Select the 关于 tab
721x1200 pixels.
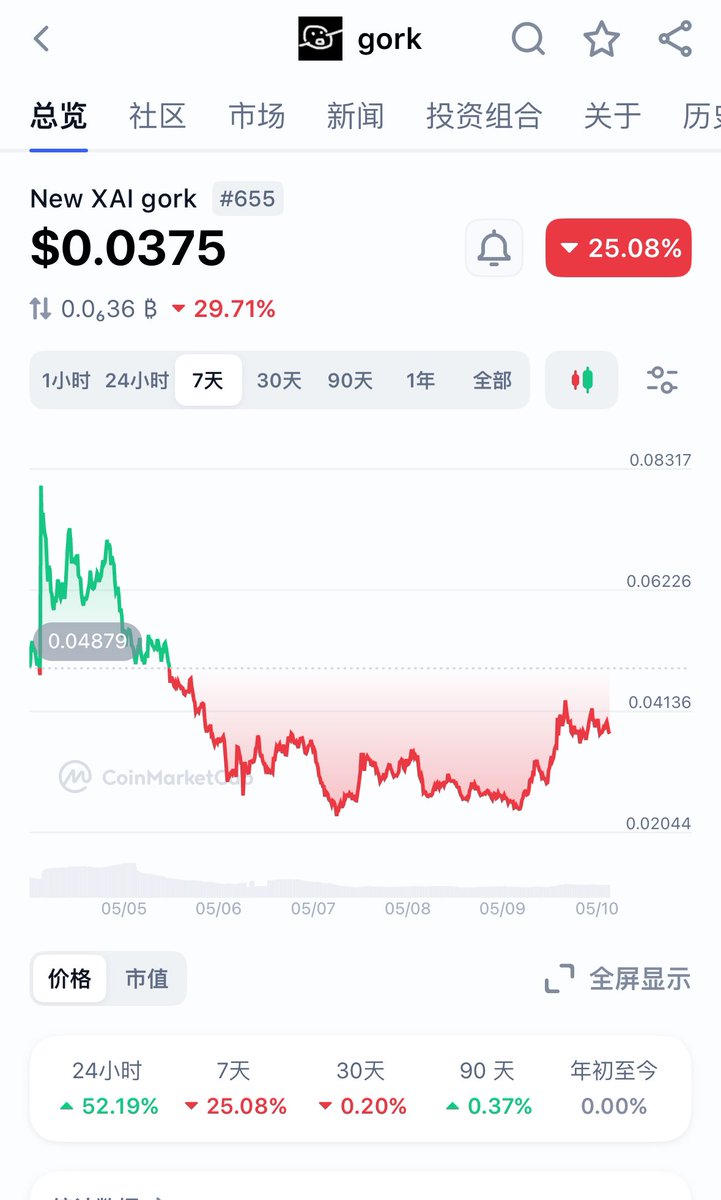(612, 116)
